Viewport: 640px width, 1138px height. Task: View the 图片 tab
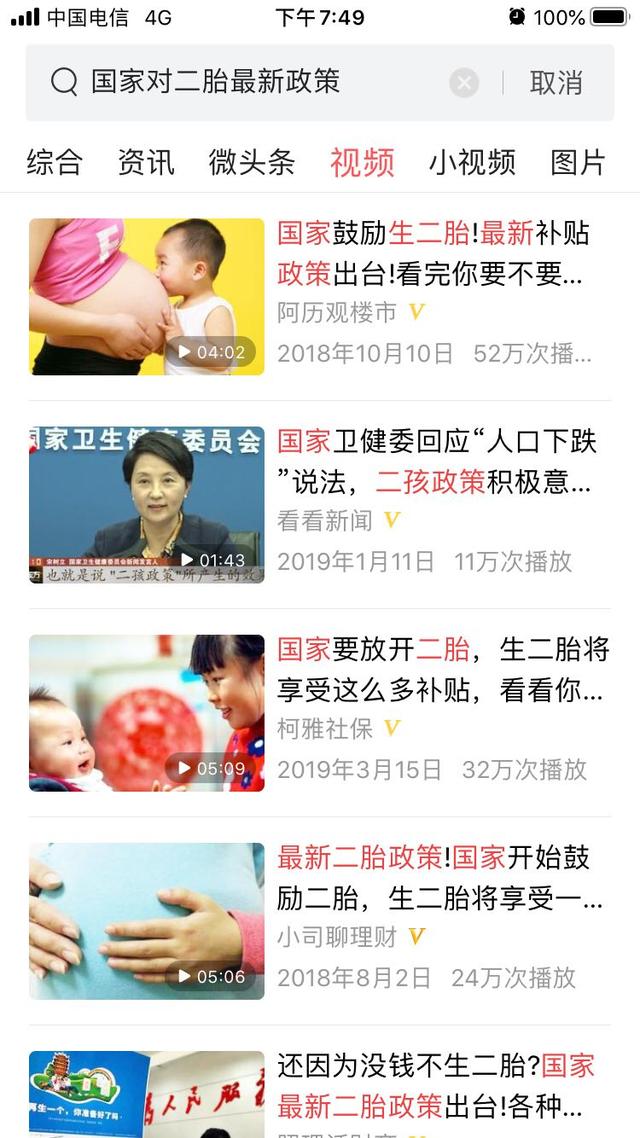(x=578, y=162)
